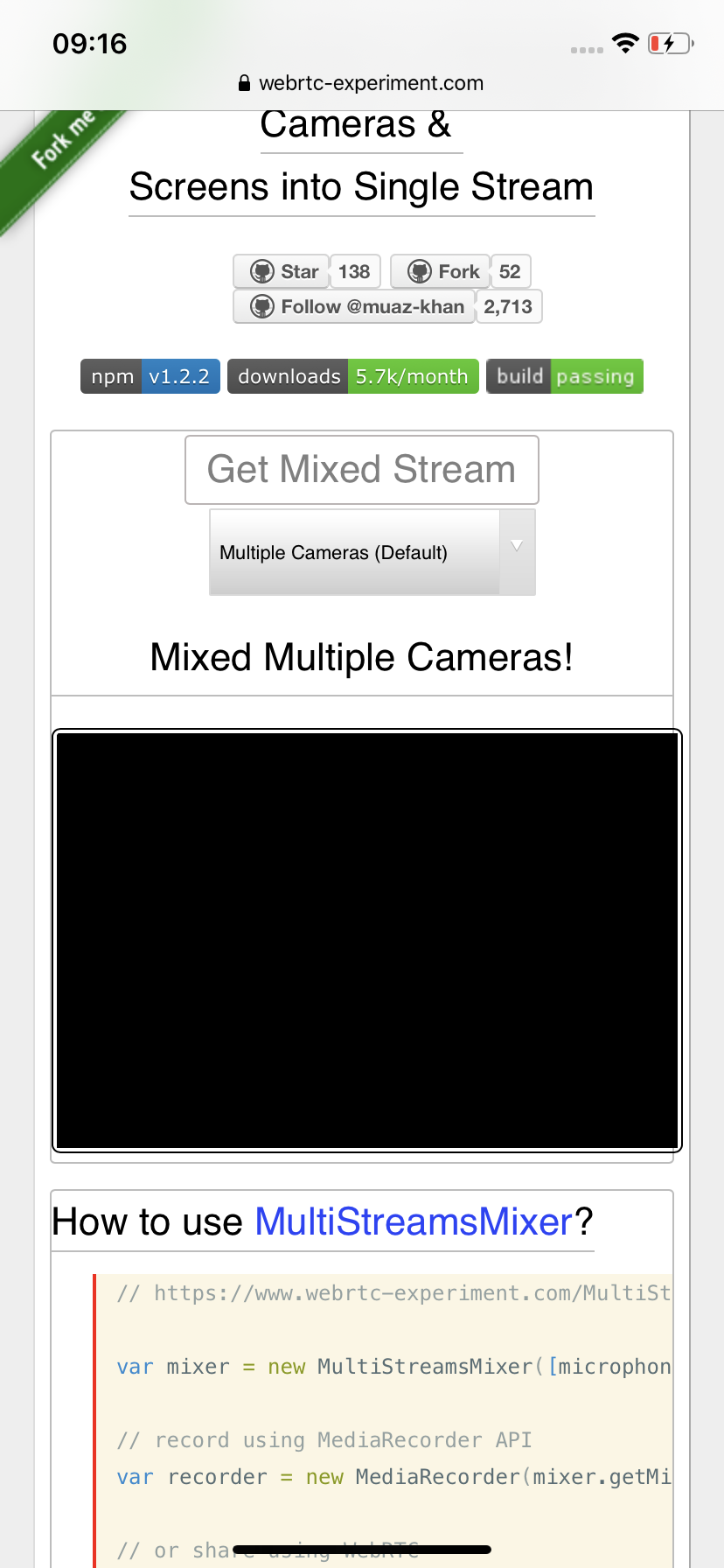
Task: Open the MultiStreamsMixer link
Action: pyautogui.click(x=413, y=1221)
